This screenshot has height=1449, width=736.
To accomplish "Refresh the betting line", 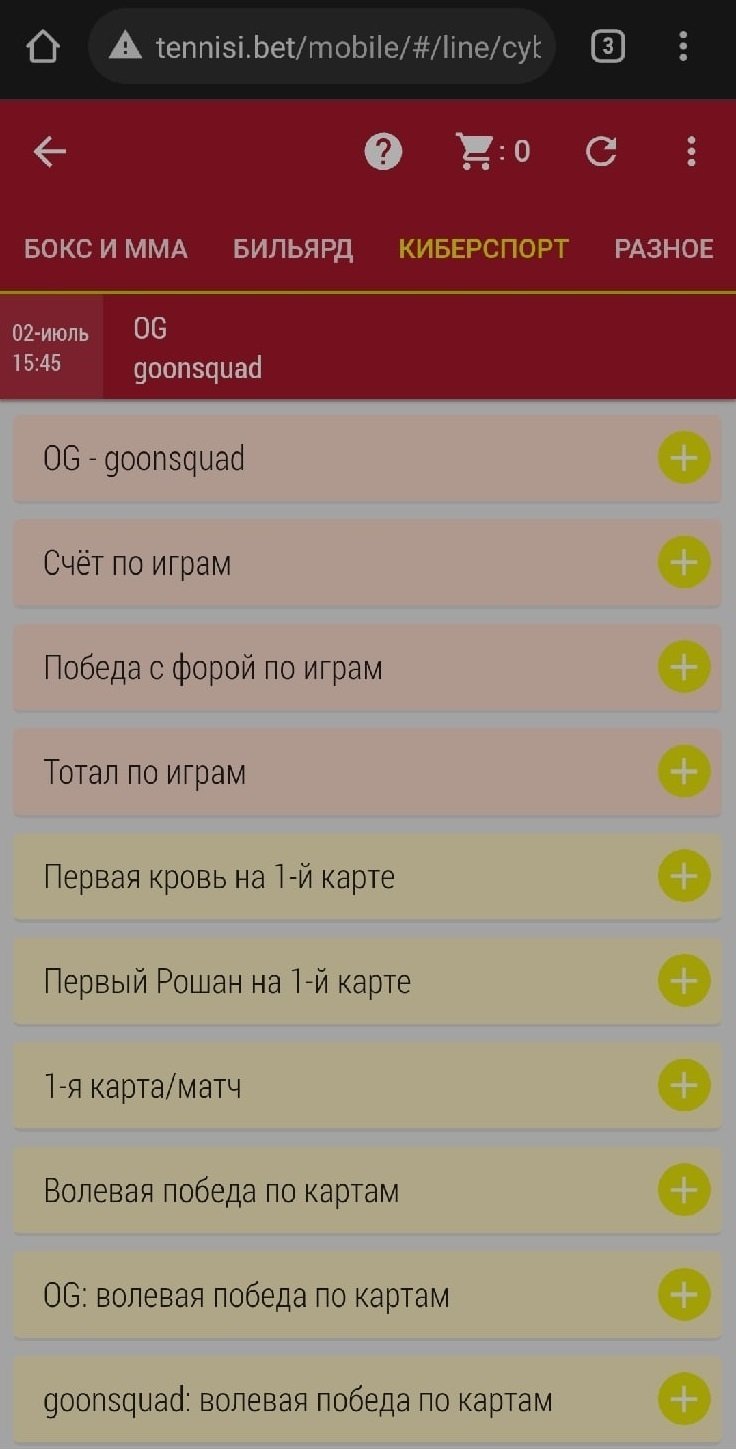I will click(601, 151).
